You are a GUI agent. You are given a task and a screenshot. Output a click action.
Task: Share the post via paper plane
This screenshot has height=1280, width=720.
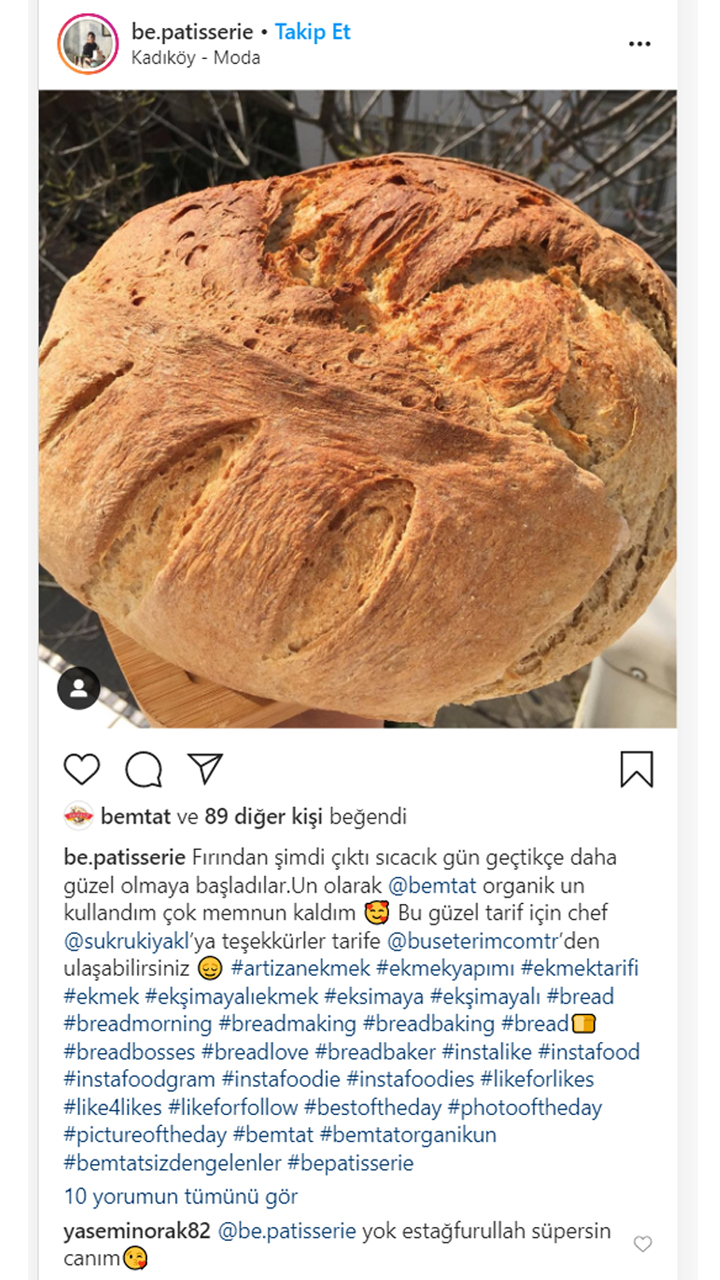pos(205,769)
